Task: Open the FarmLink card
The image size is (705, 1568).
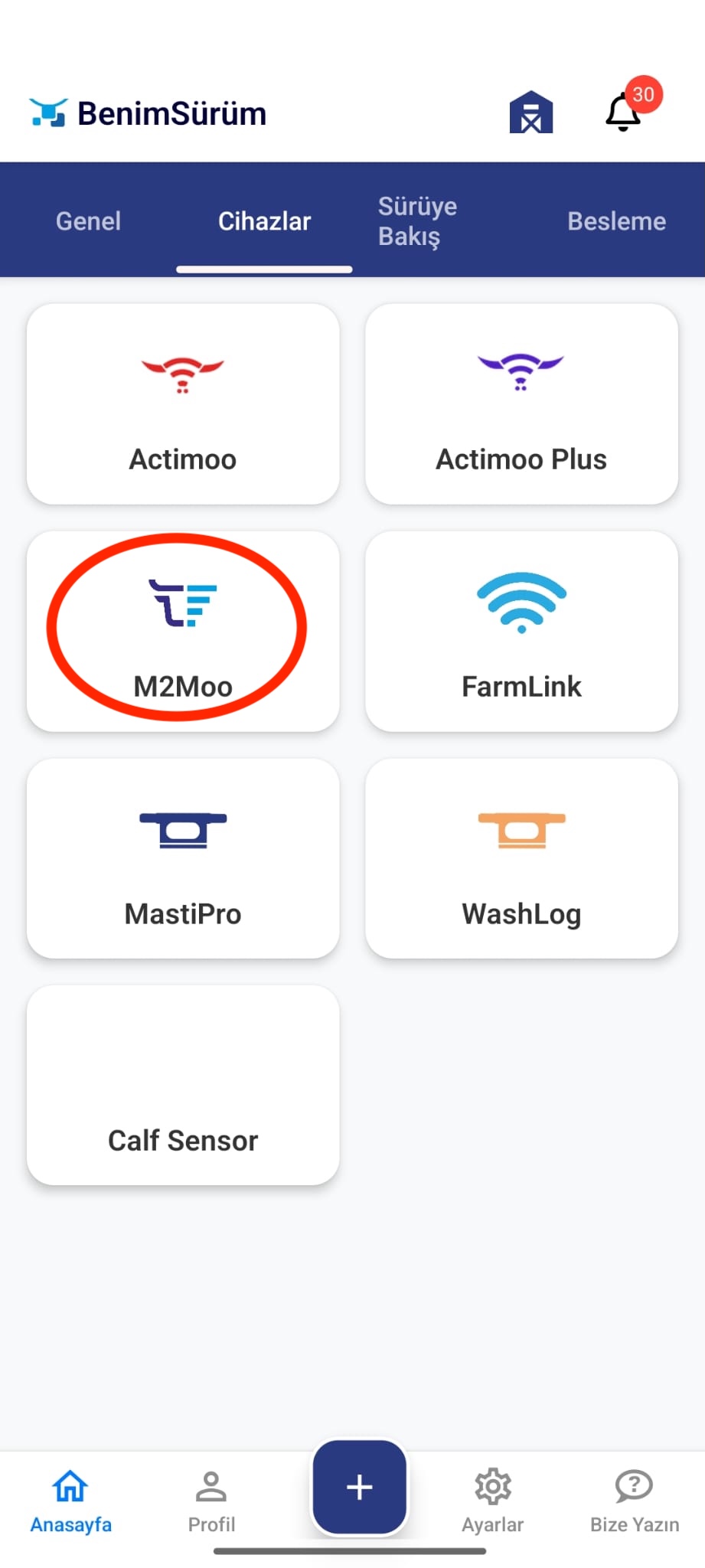Action: point(521,631)
